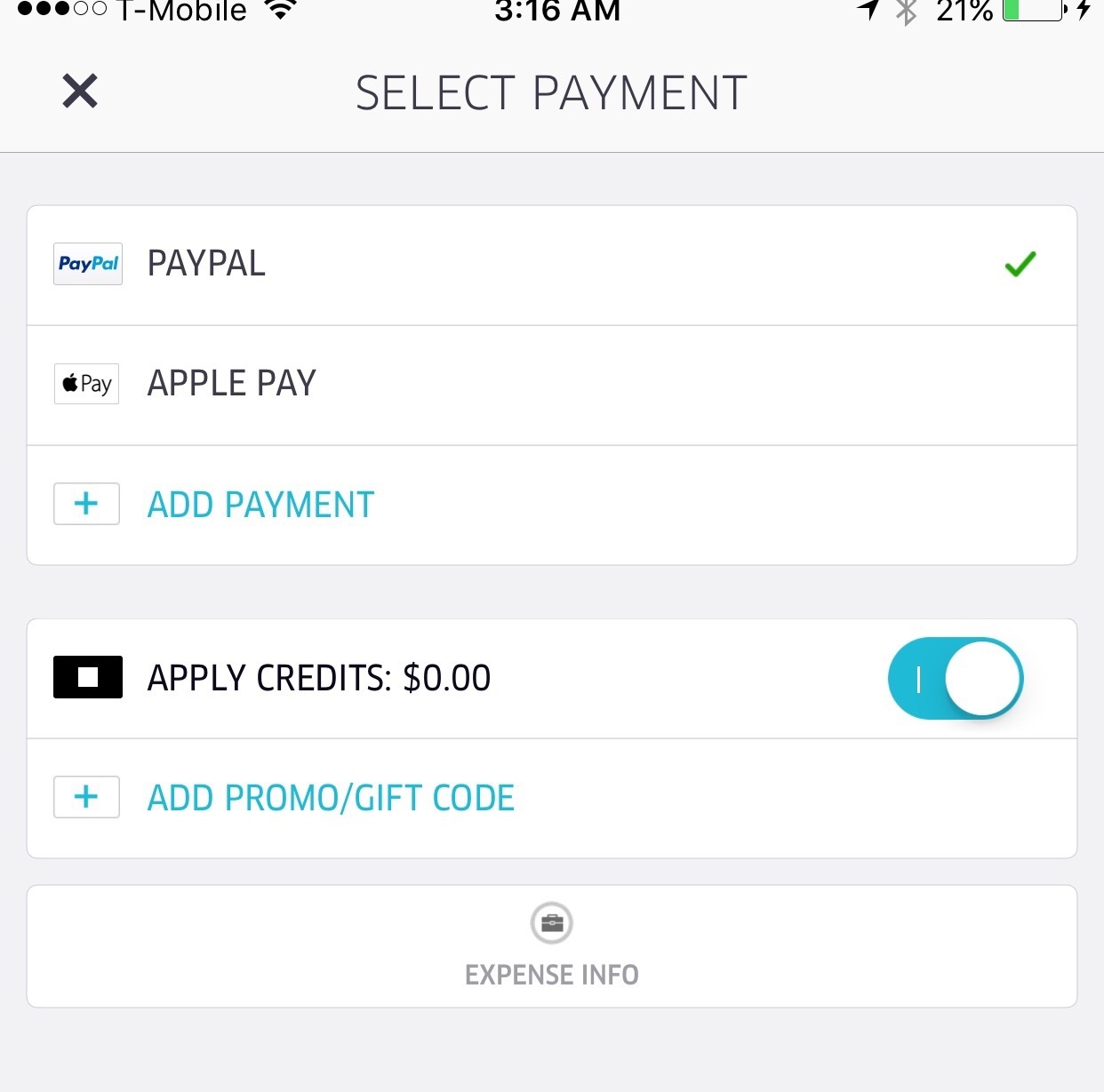Turn off the Apply Credits switch

click(x=956, y=678)
